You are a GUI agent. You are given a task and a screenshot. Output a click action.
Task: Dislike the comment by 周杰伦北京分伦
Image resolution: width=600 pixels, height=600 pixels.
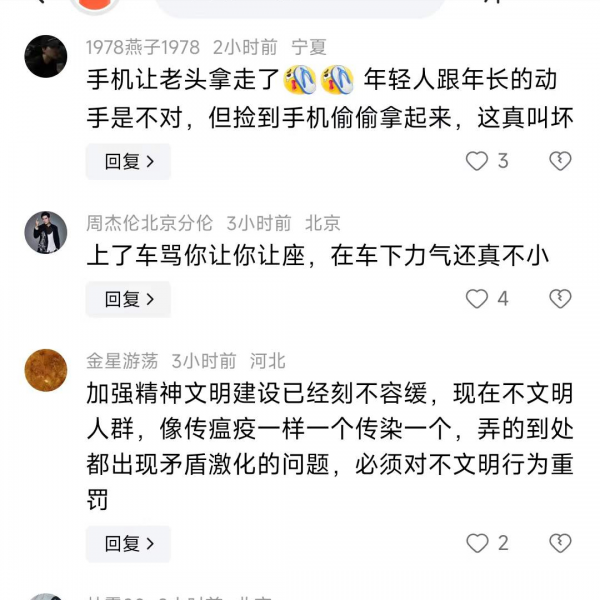click(560, 298)
